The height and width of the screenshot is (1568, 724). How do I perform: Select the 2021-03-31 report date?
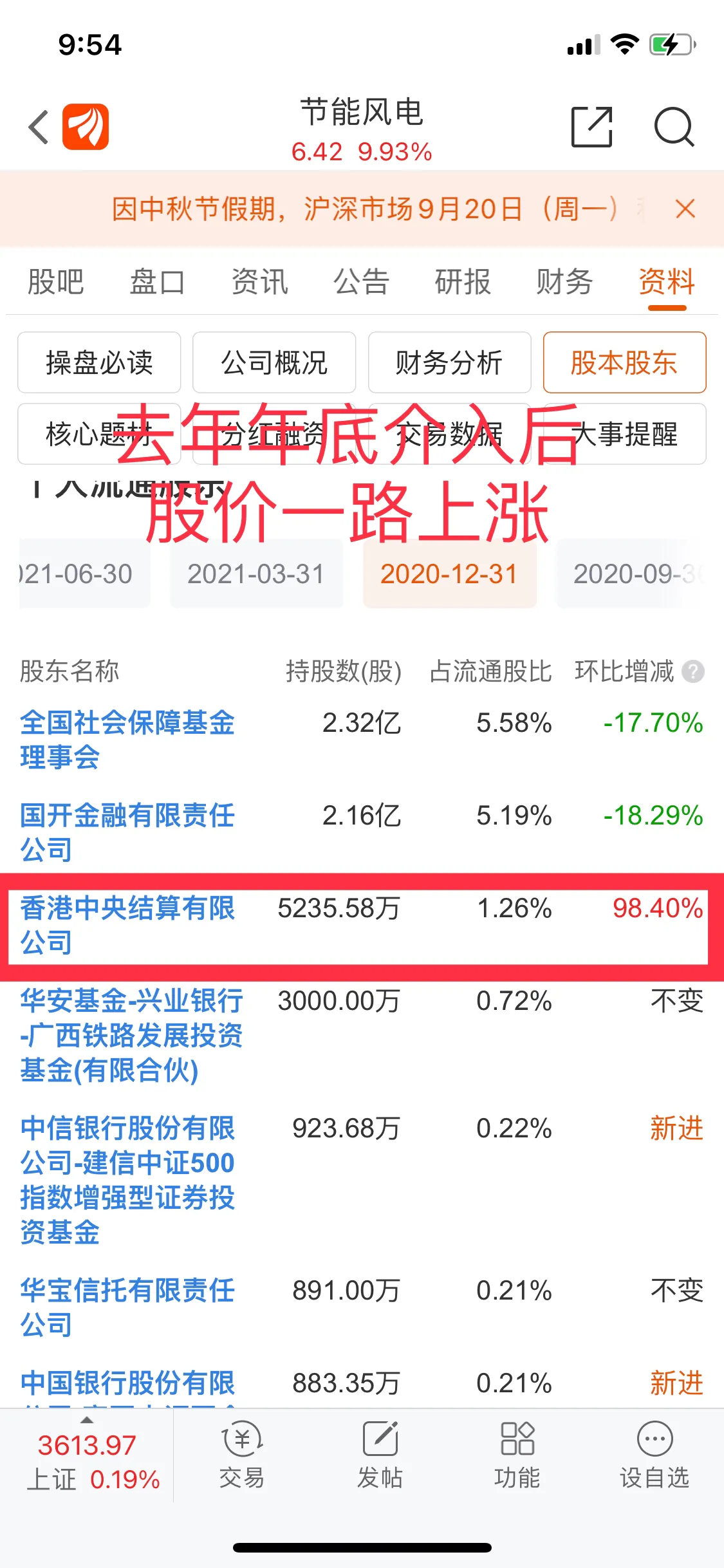tap(256, 574)
